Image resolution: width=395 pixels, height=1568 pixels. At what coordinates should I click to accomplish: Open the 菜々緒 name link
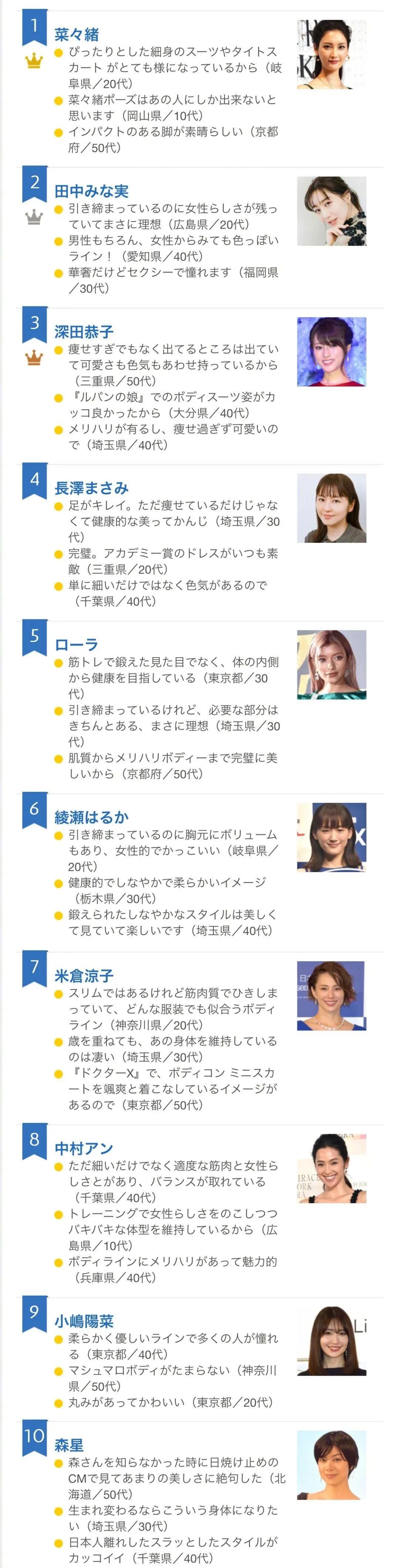77,35
